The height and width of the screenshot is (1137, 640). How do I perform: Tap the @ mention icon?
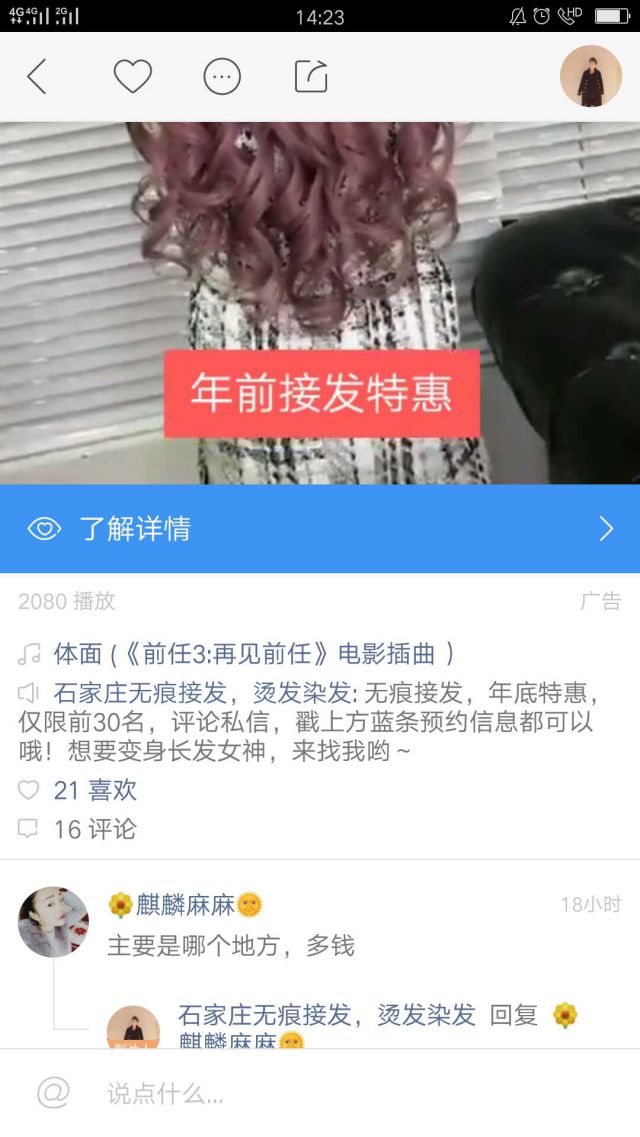(x=54, y=1093)
